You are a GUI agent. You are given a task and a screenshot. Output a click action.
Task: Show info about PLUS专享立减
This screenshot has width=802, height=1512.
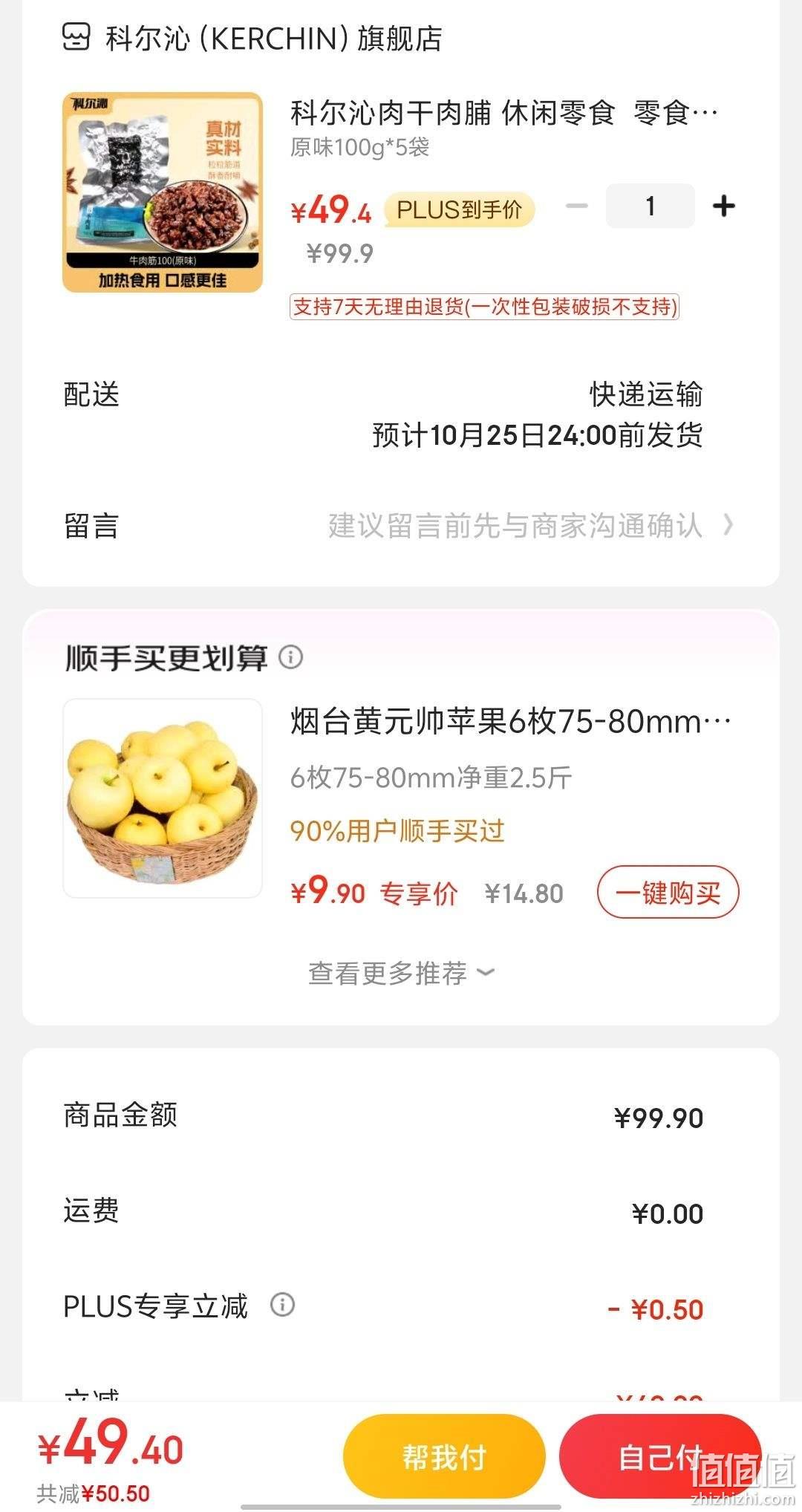(x=282, y=1305)
